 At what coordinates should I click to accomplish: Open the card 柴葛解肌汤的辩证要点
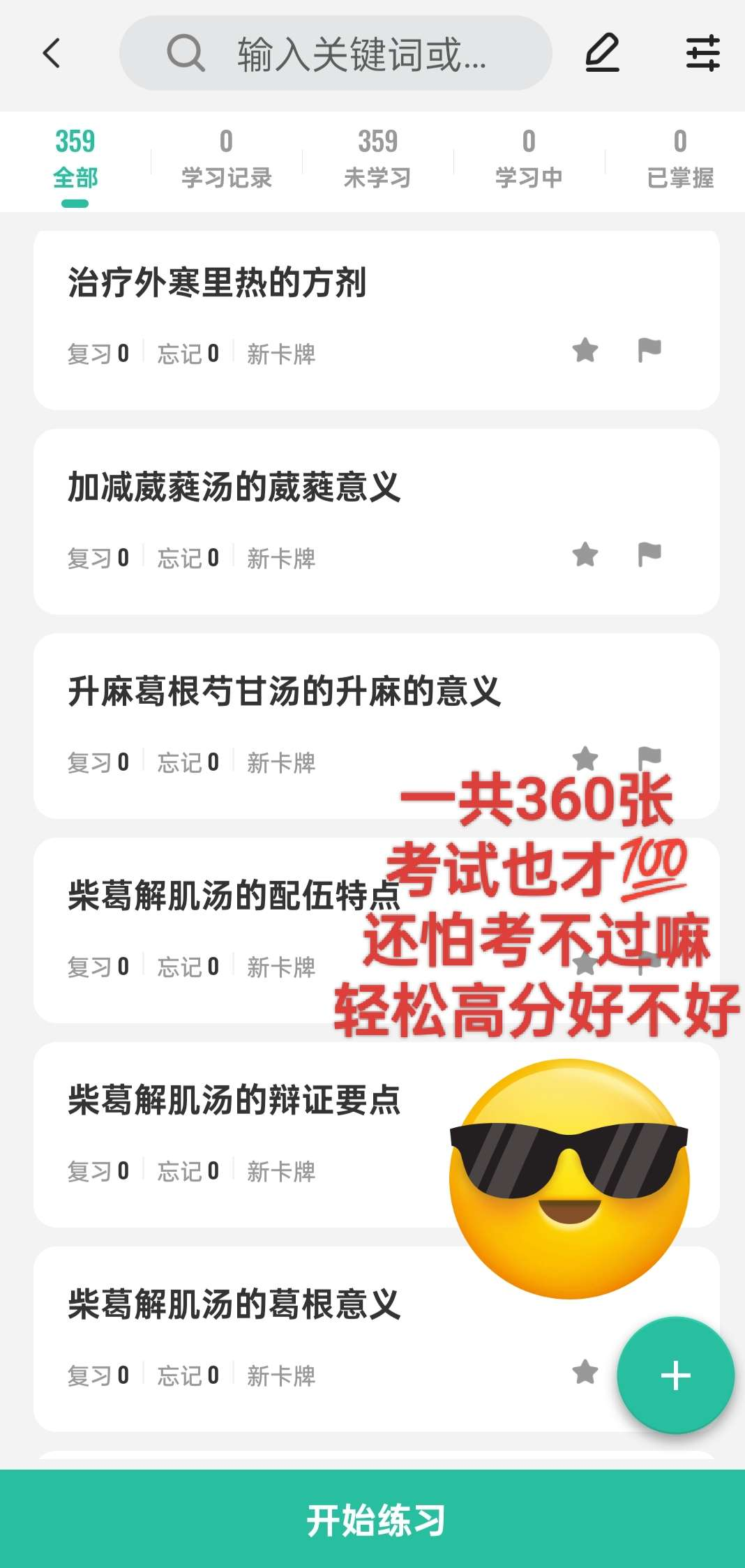[234, 1100]
